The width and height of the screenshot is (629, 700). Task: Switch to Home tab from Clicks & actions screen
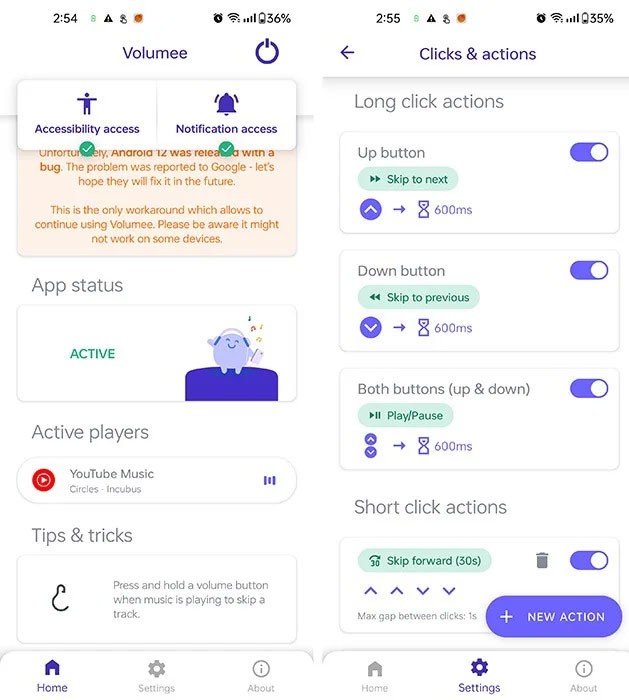tap(375, 675)
